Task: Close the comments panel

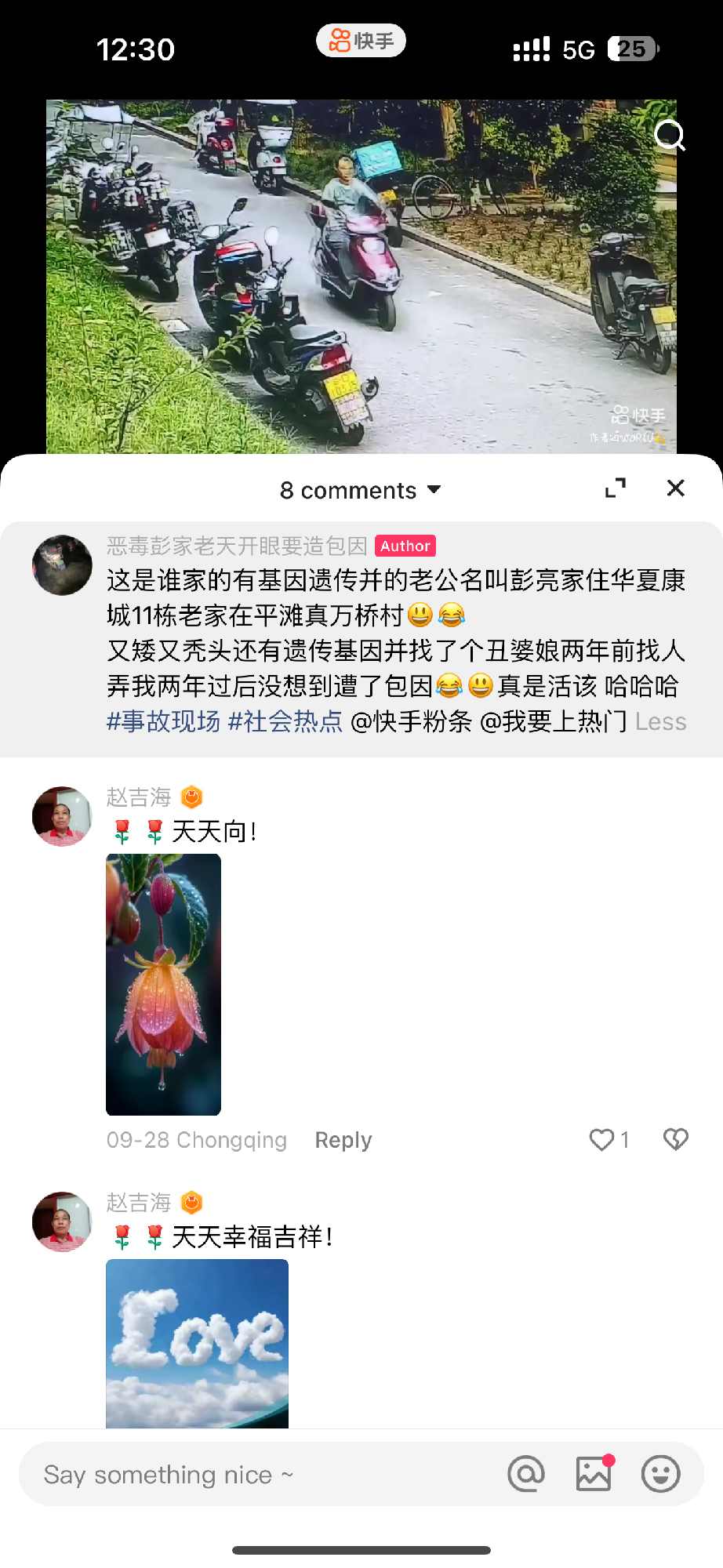Action: click(675, 488)
